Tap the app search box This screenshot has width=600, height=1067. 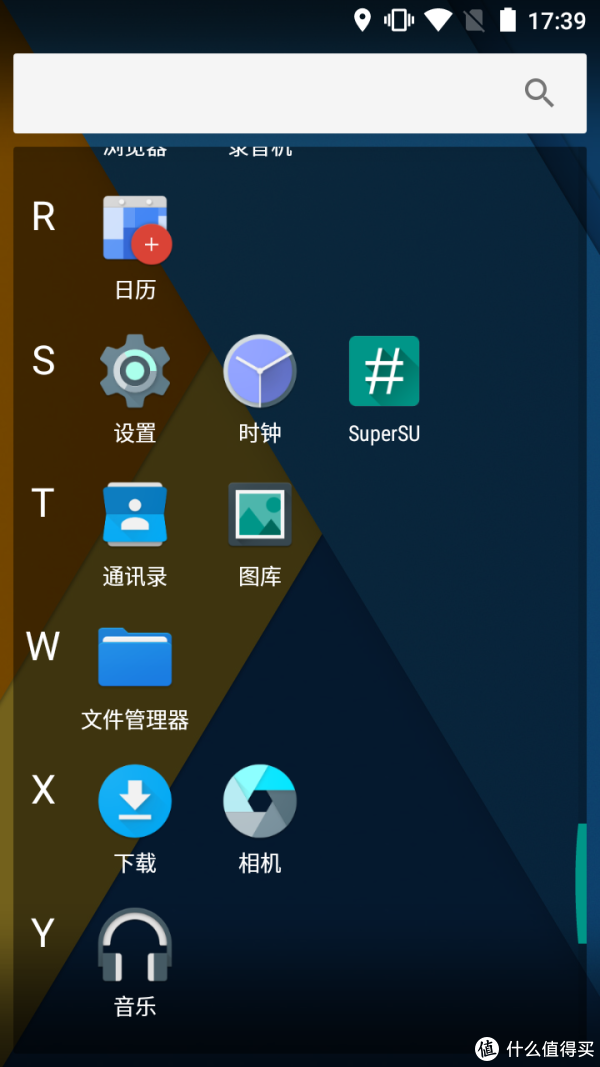[x=299, y=93]
